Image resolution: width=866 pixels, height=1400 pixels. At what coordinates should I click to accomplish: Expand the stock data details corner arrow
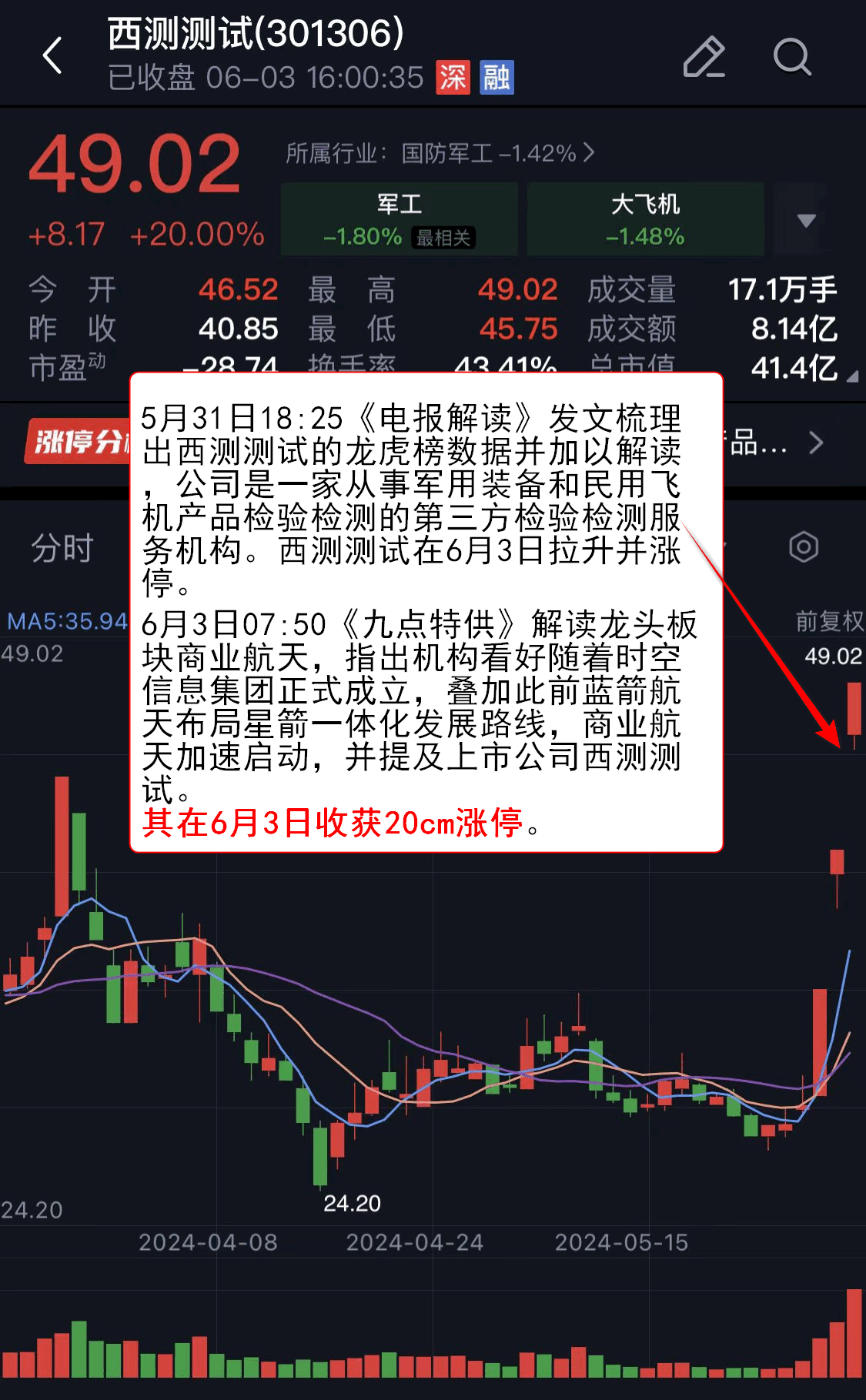pos(852,376)
